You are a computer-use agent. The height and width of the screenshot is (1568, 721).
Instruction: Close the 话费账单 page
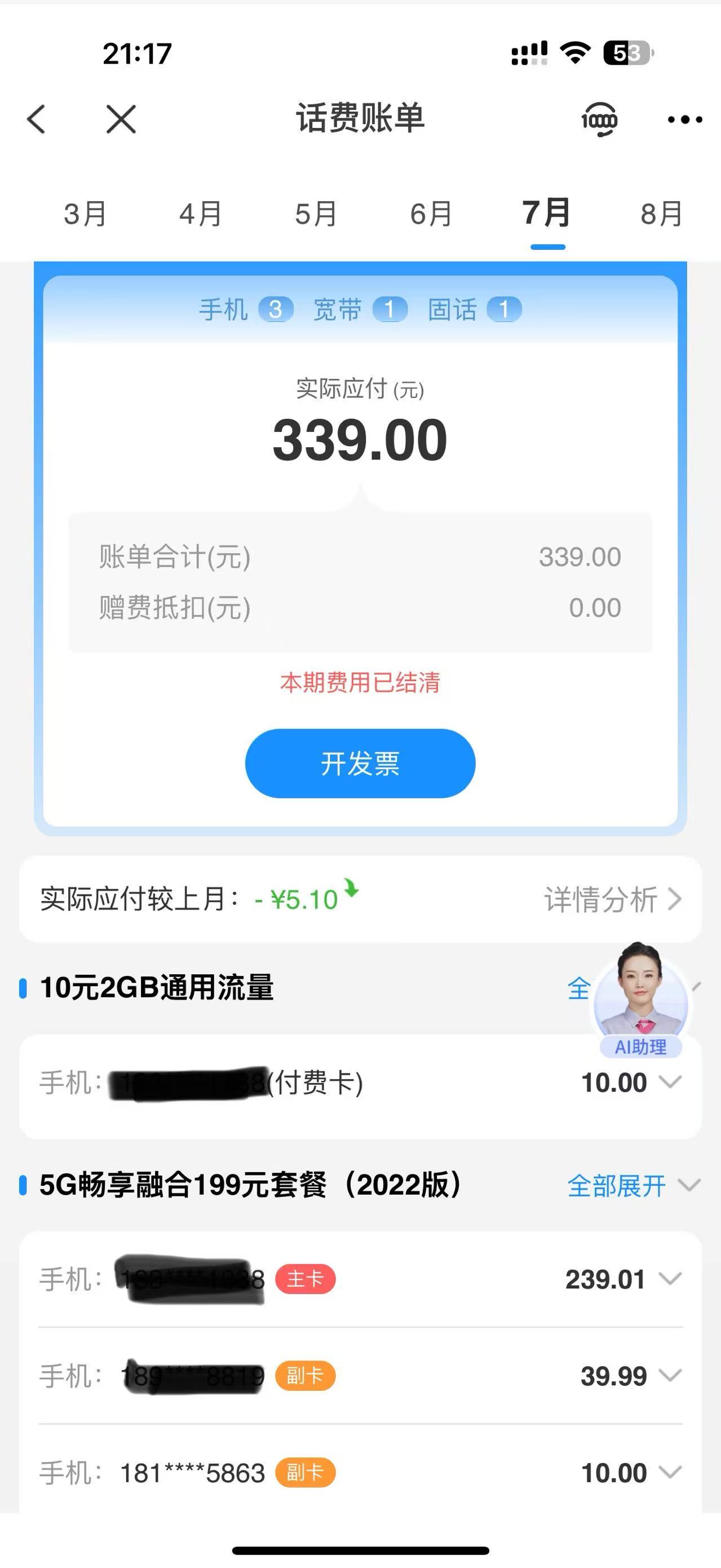click(x=121, y=119)
